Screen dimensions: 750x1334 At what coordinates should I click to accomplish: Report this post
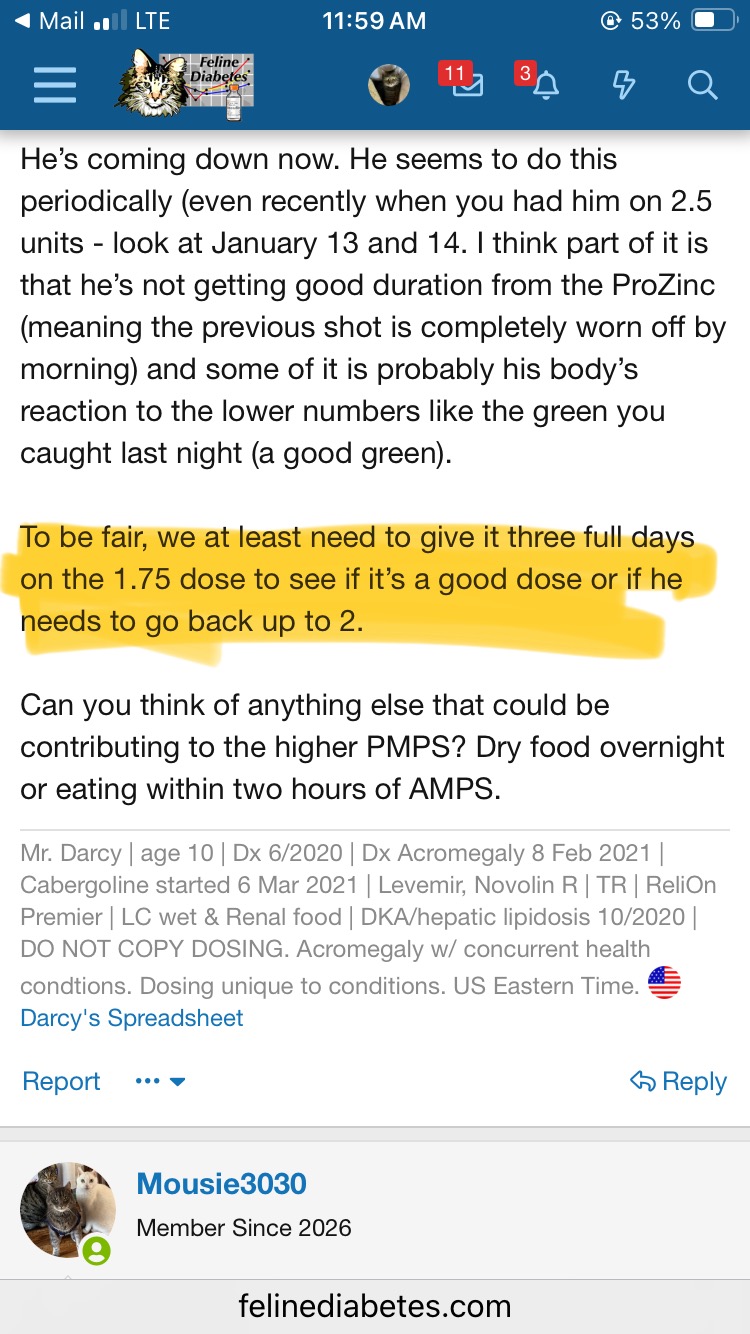point(61,1081)
